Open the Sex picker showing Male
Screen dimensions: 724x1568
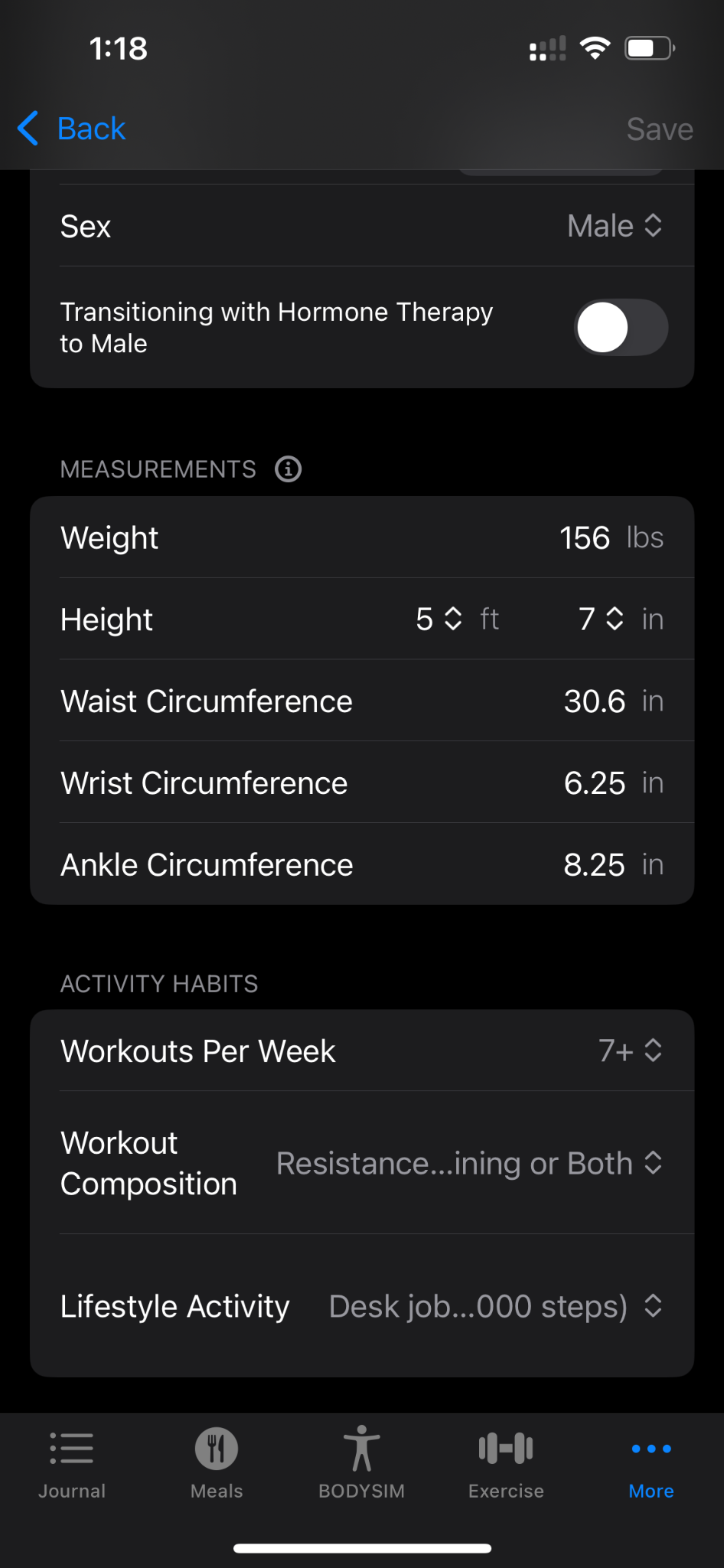point(615,226)
